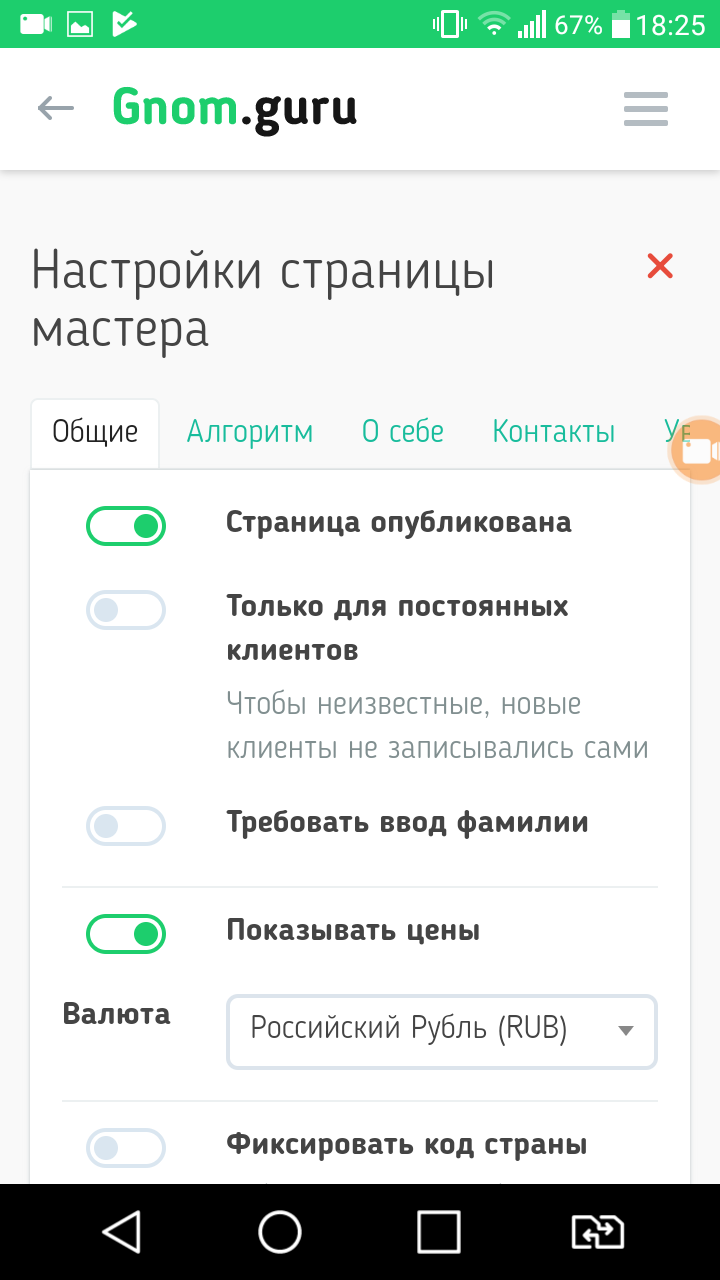Open the О себе tab
This screenshot has height=1280, width=720.
pyautogui.click(x=402, y=432)
